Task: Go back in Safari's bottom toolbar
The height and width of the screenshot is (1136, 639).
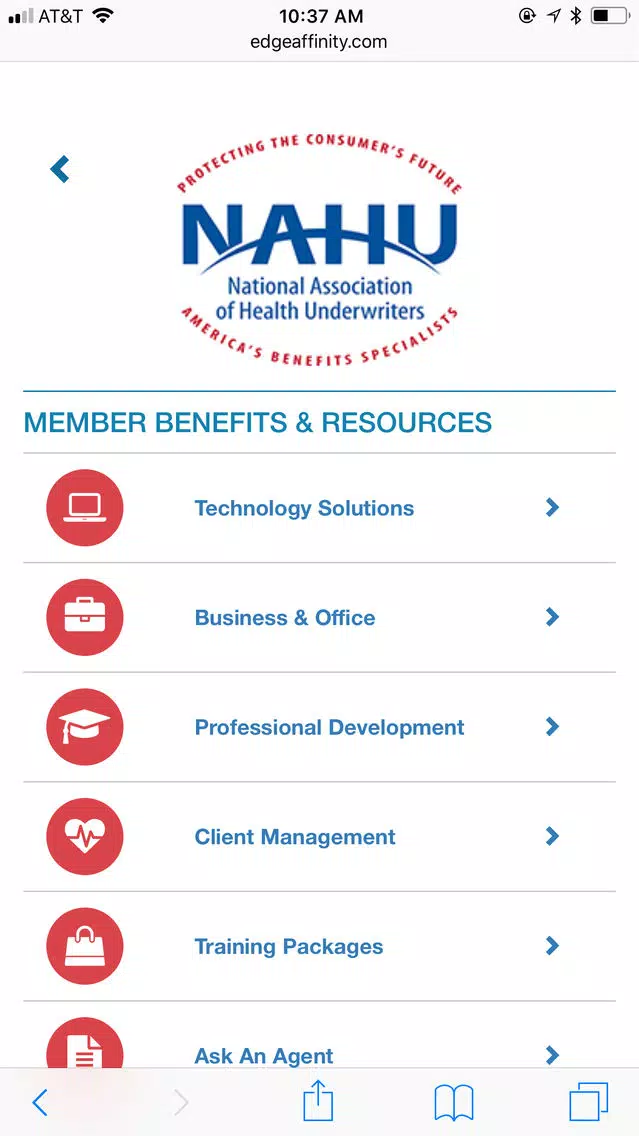Action: [x=40, y=1102]
